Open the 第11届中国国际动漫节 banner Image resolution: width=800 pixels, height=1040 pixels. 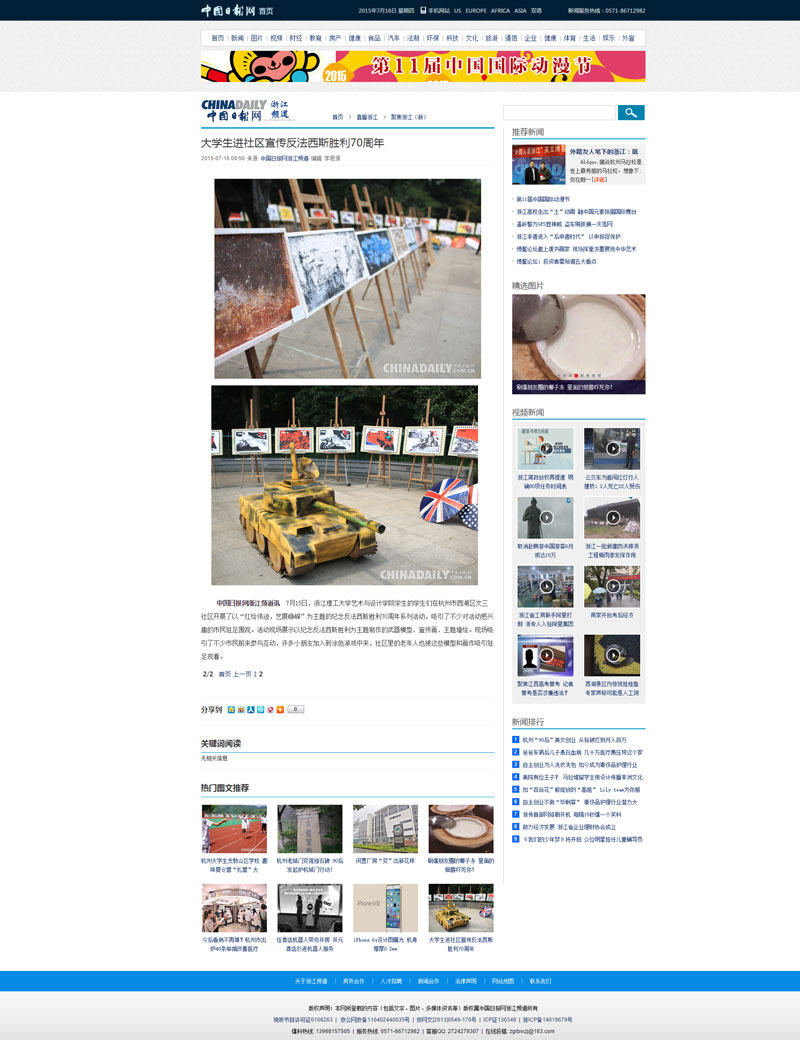coord(423,66)
